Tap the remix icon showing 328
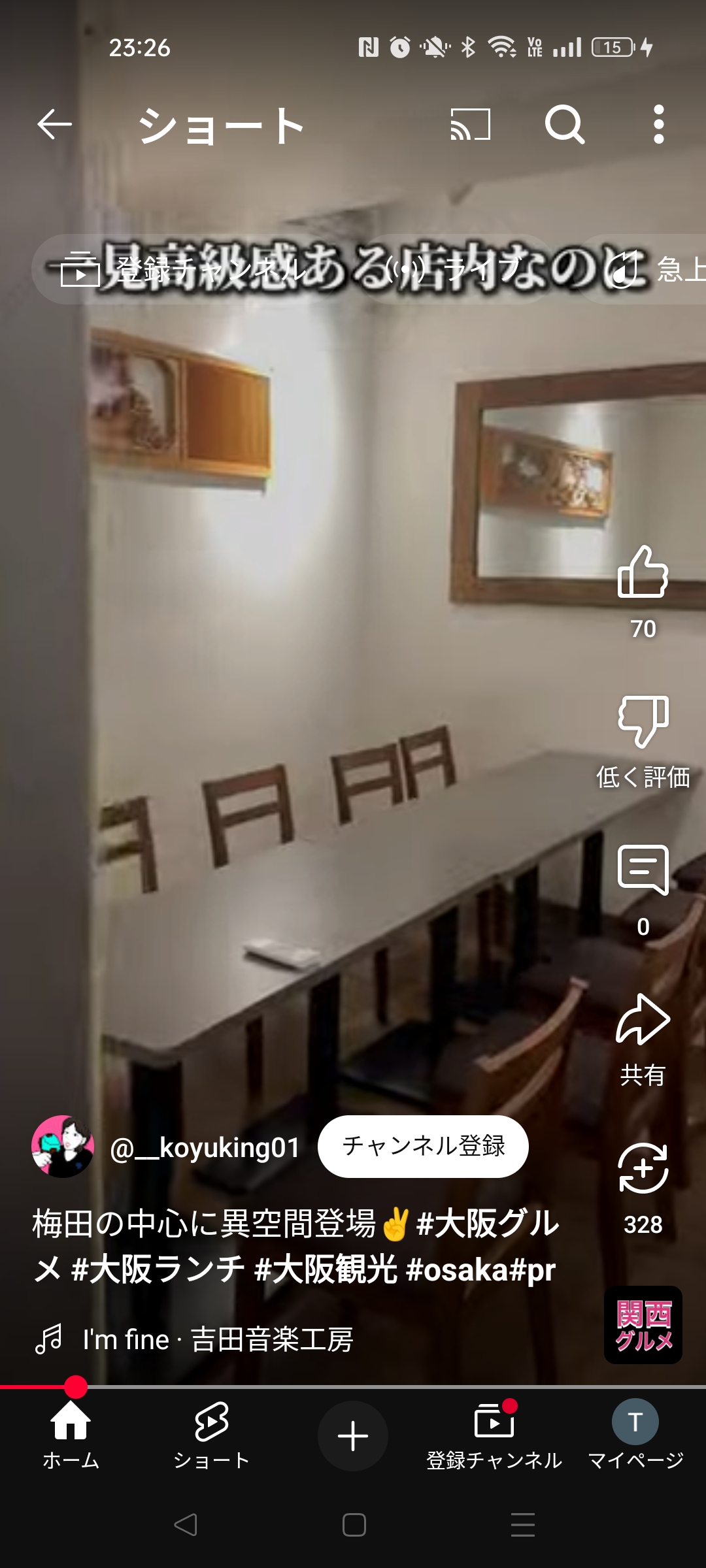This screenshot has width=706, height=1568. pyautogui.click(x=643, y=1168)
